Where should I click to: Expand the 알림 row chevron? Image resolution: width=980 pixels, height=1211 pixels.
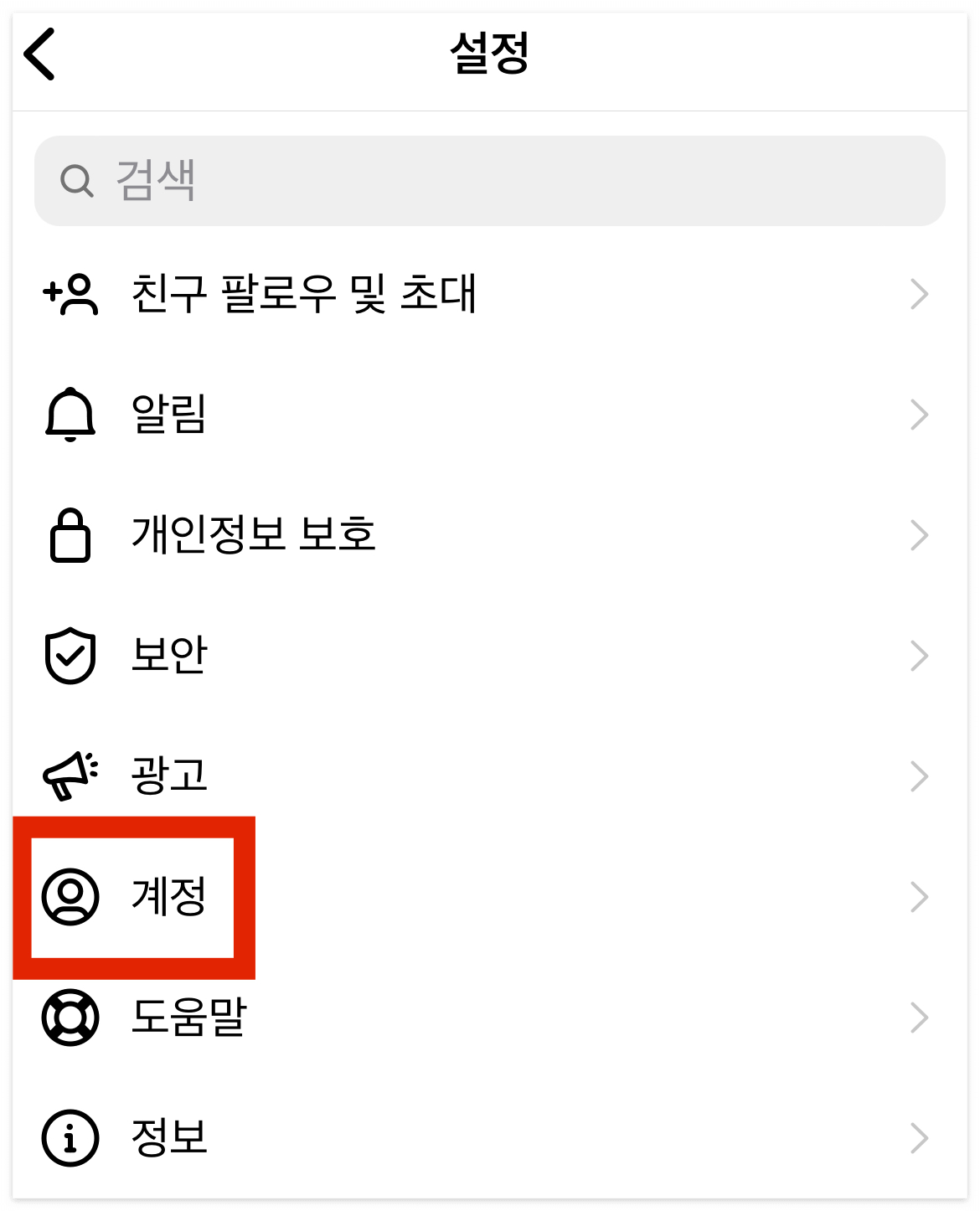(x=920, y=414)
